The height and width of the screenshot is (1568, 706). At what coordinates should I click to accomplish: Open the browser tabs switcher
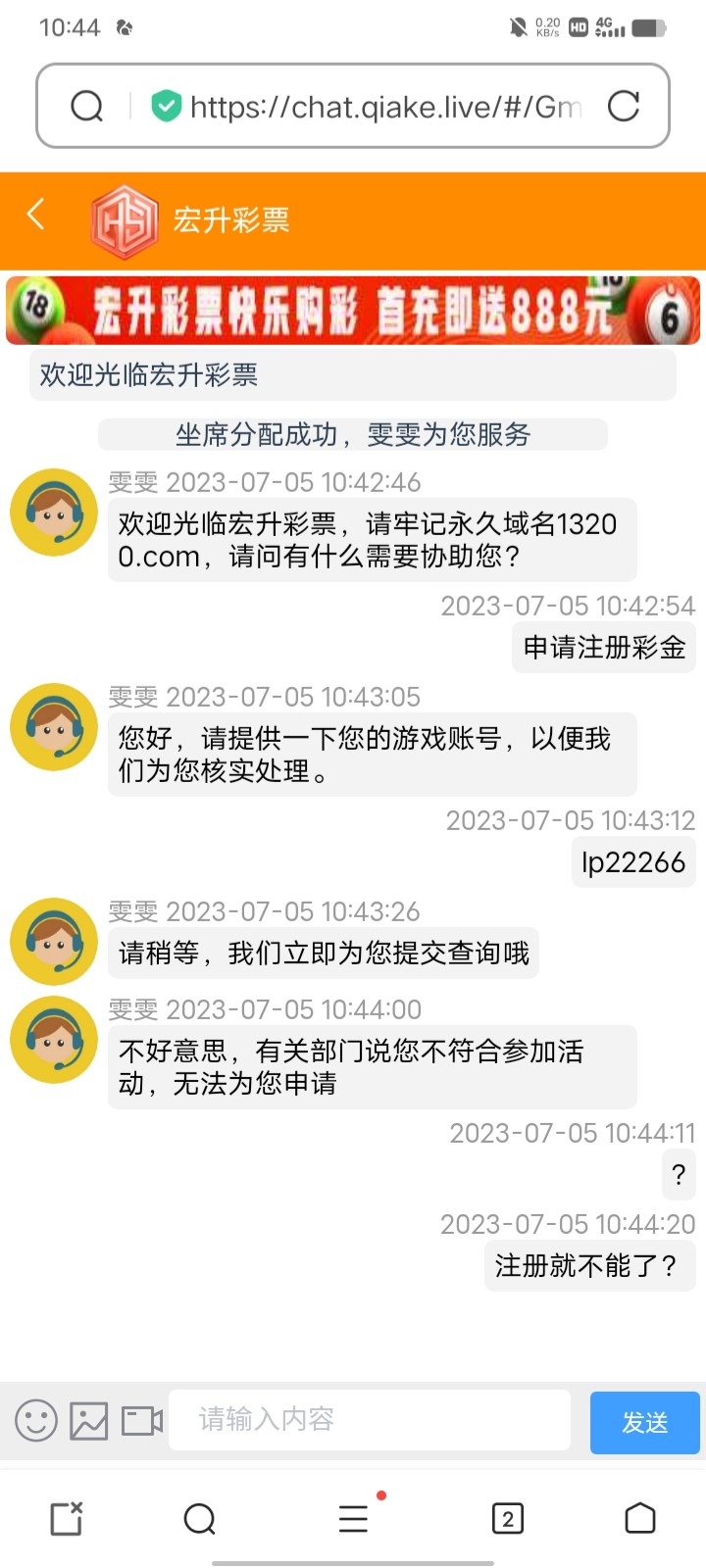coord(508,1519)
